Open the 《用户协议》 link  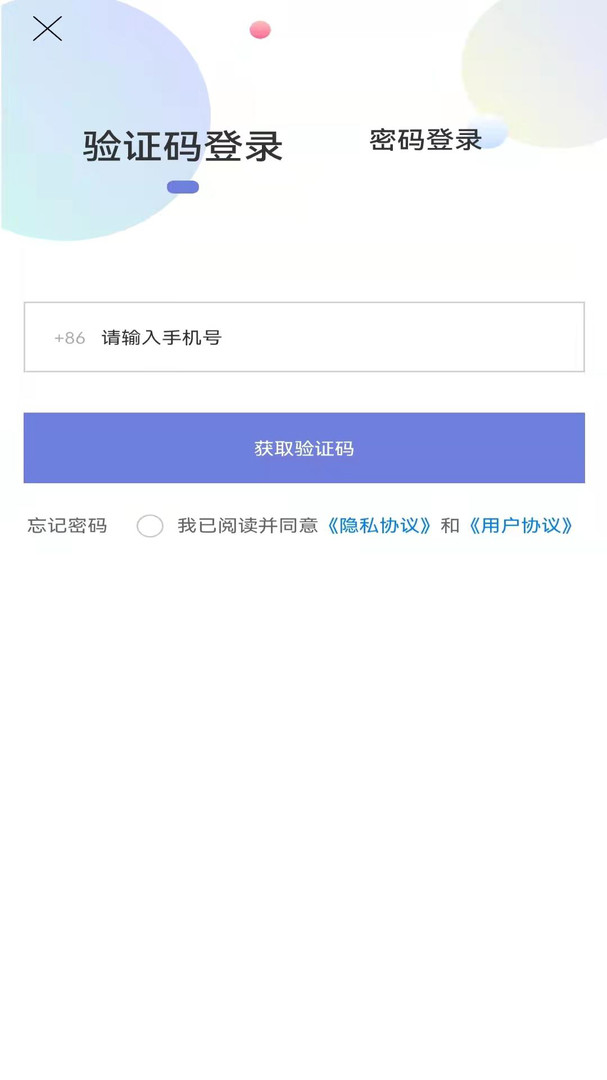click(521, 526)
